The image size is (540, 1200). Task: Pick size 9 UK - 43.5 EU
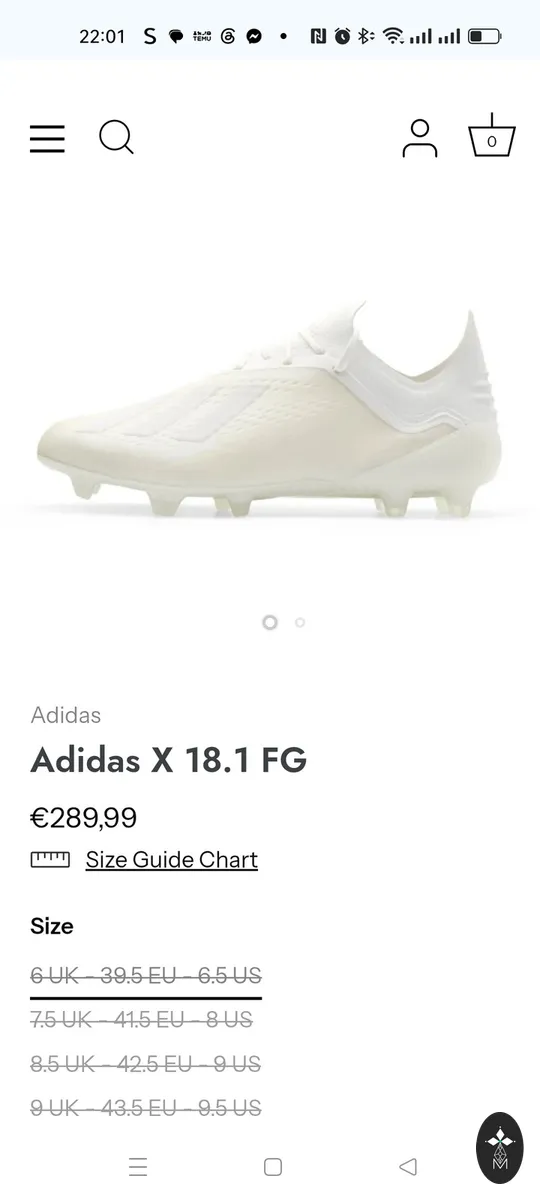tap(146, 1108)
